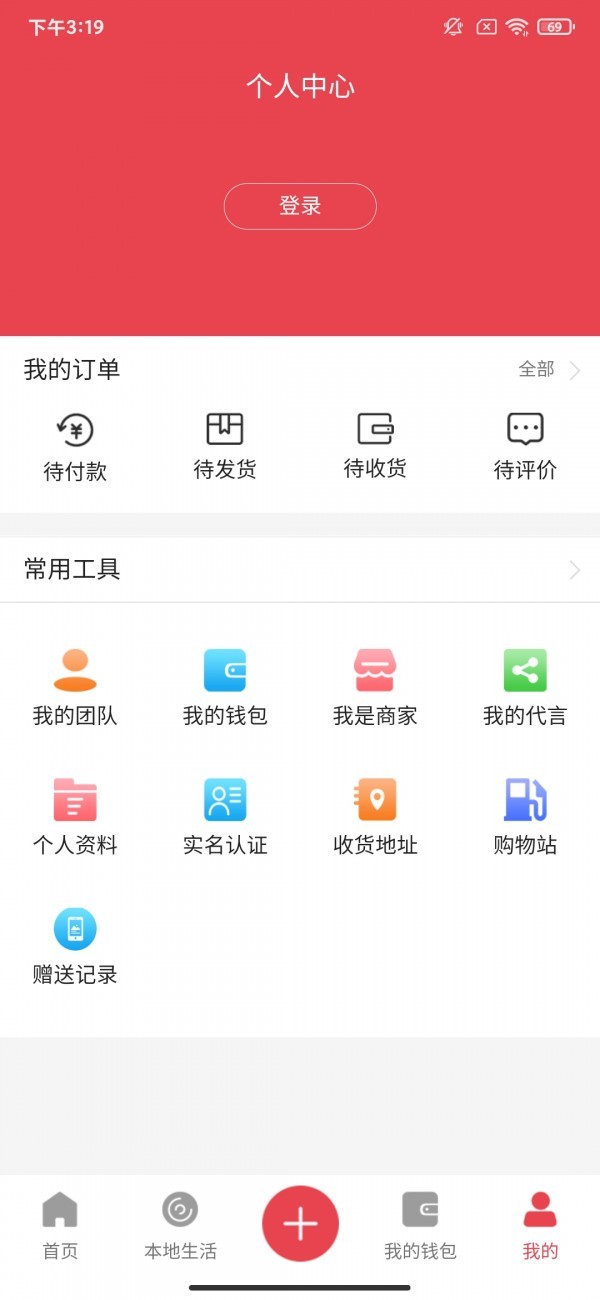Screen dimensions: 600x1300
Task: Open 待付款 pending payment orders
Action: tap(75, 447)
